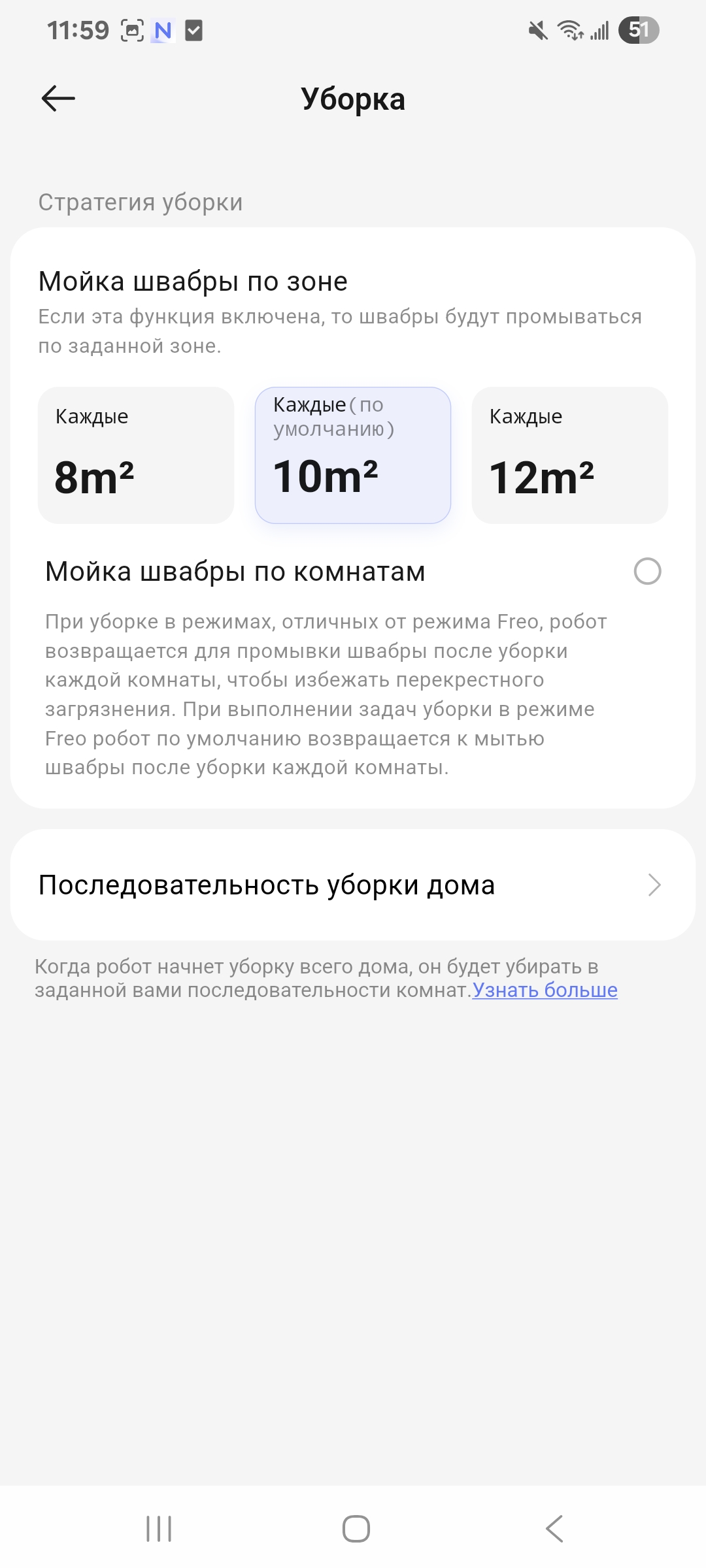Go to the phone's home screen

click(x=356, y=1529)
